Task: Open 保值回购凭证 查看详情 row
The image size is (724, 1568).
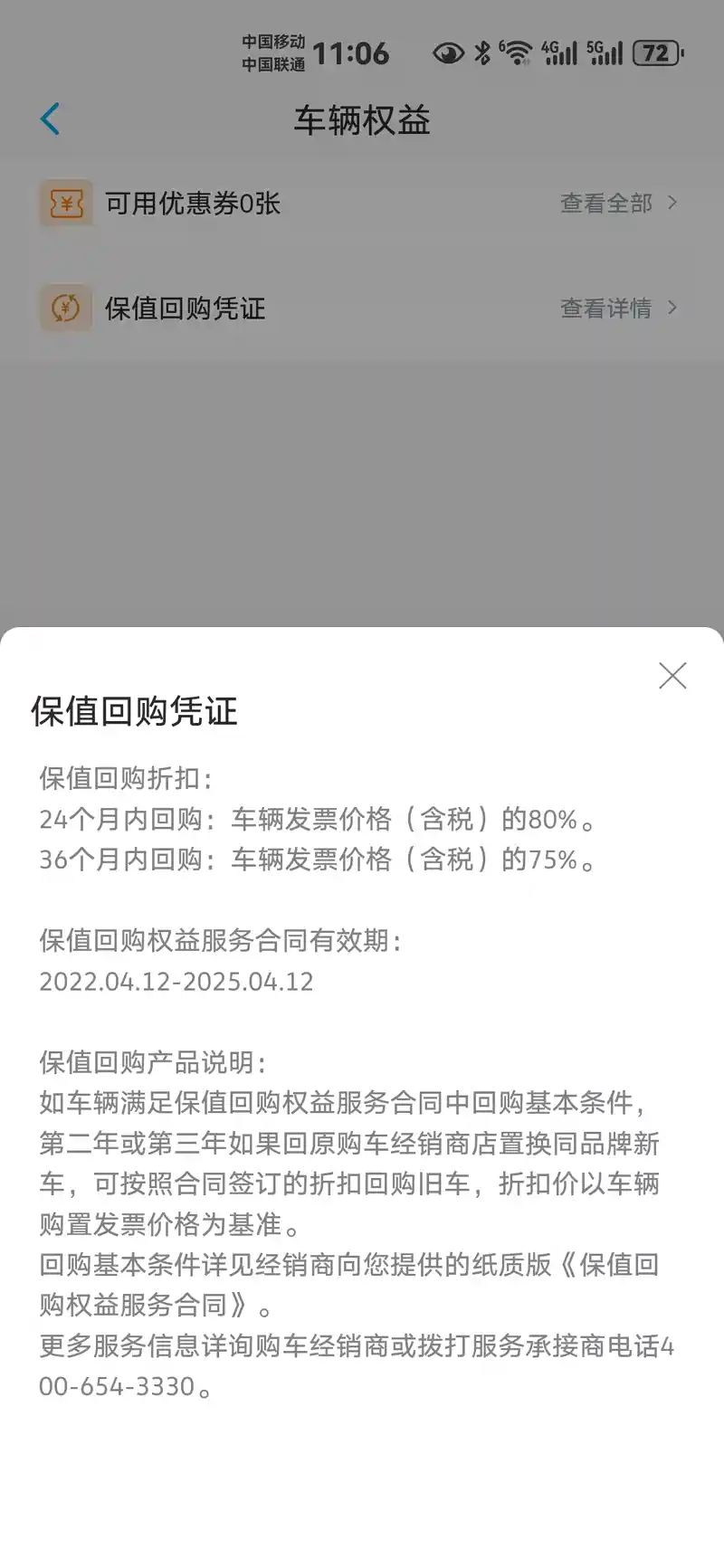Action: pos(617,309)
